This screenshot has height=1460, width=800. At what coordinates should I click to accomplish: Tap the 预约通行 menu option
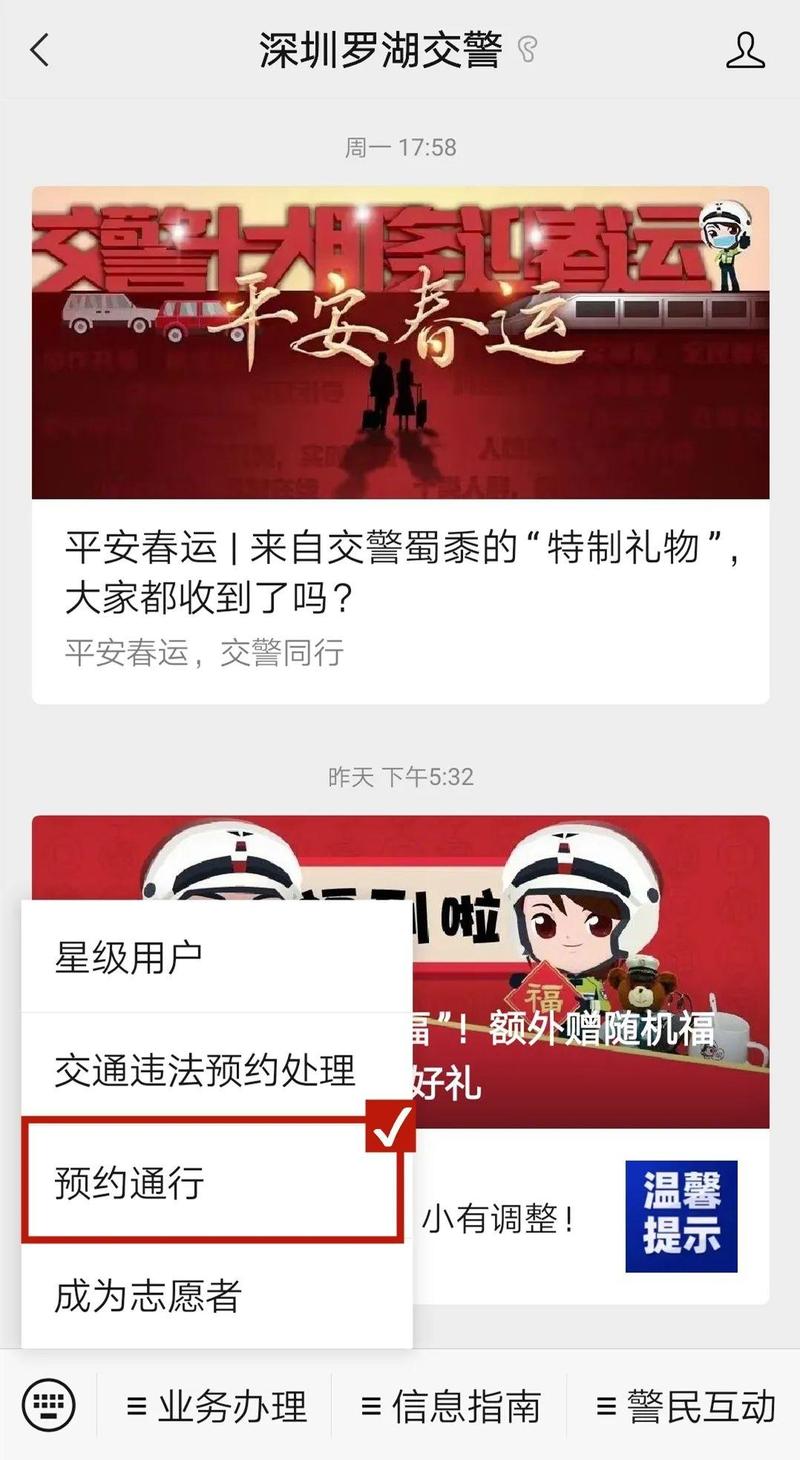tap(212, 1182)
